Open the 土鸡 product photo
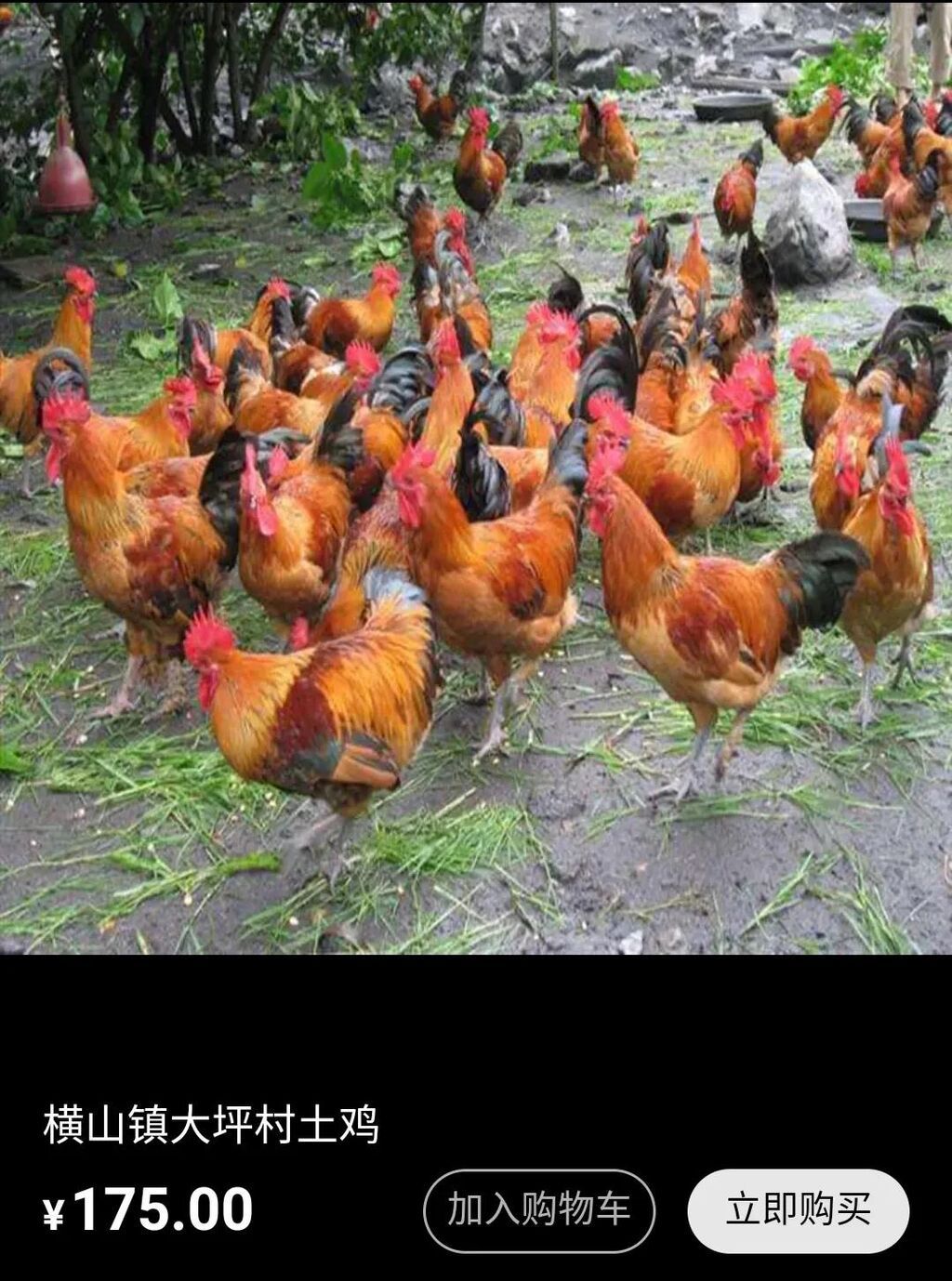This screenshot has height=1281, width=952. coord(476,477)
